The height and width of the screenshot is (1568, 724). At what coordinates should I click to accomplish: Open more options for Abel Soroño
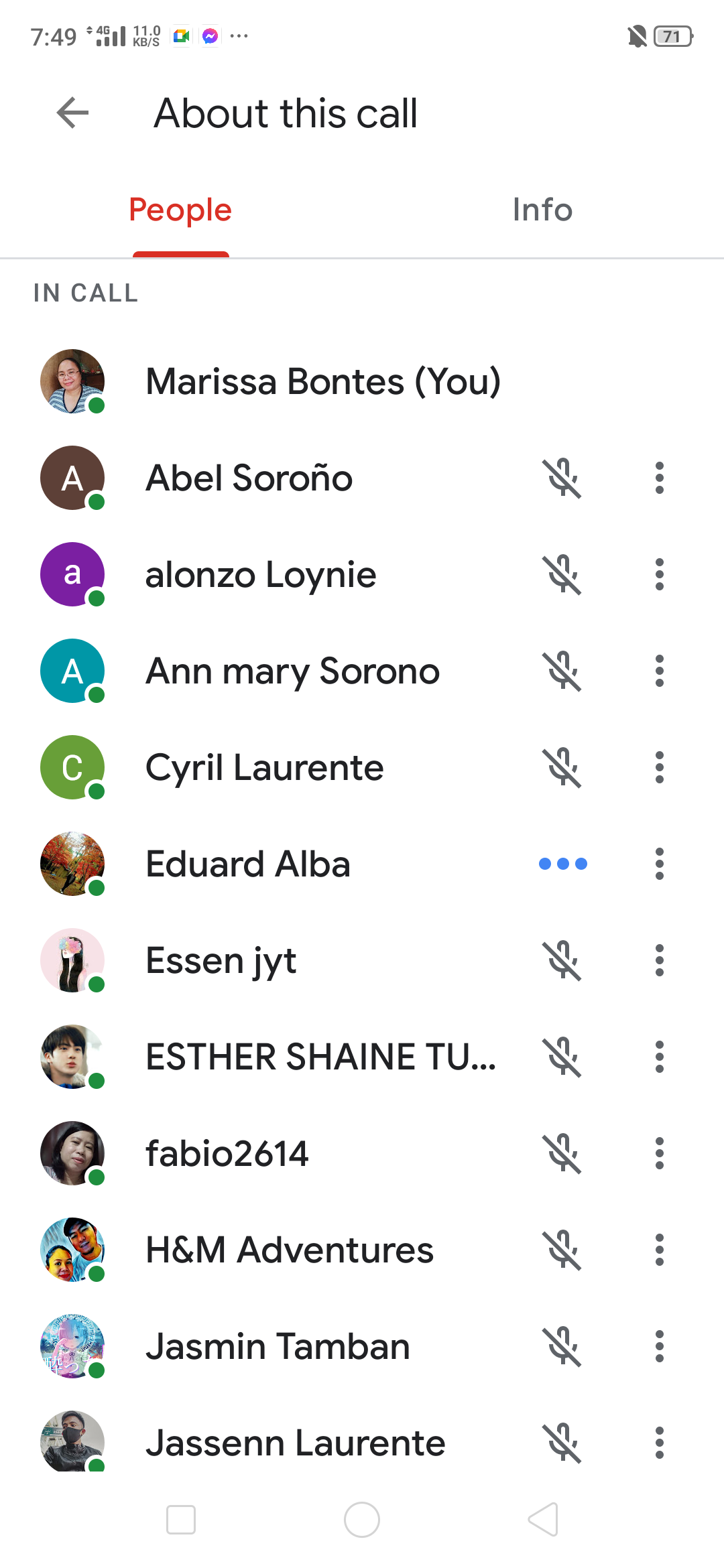660,478
